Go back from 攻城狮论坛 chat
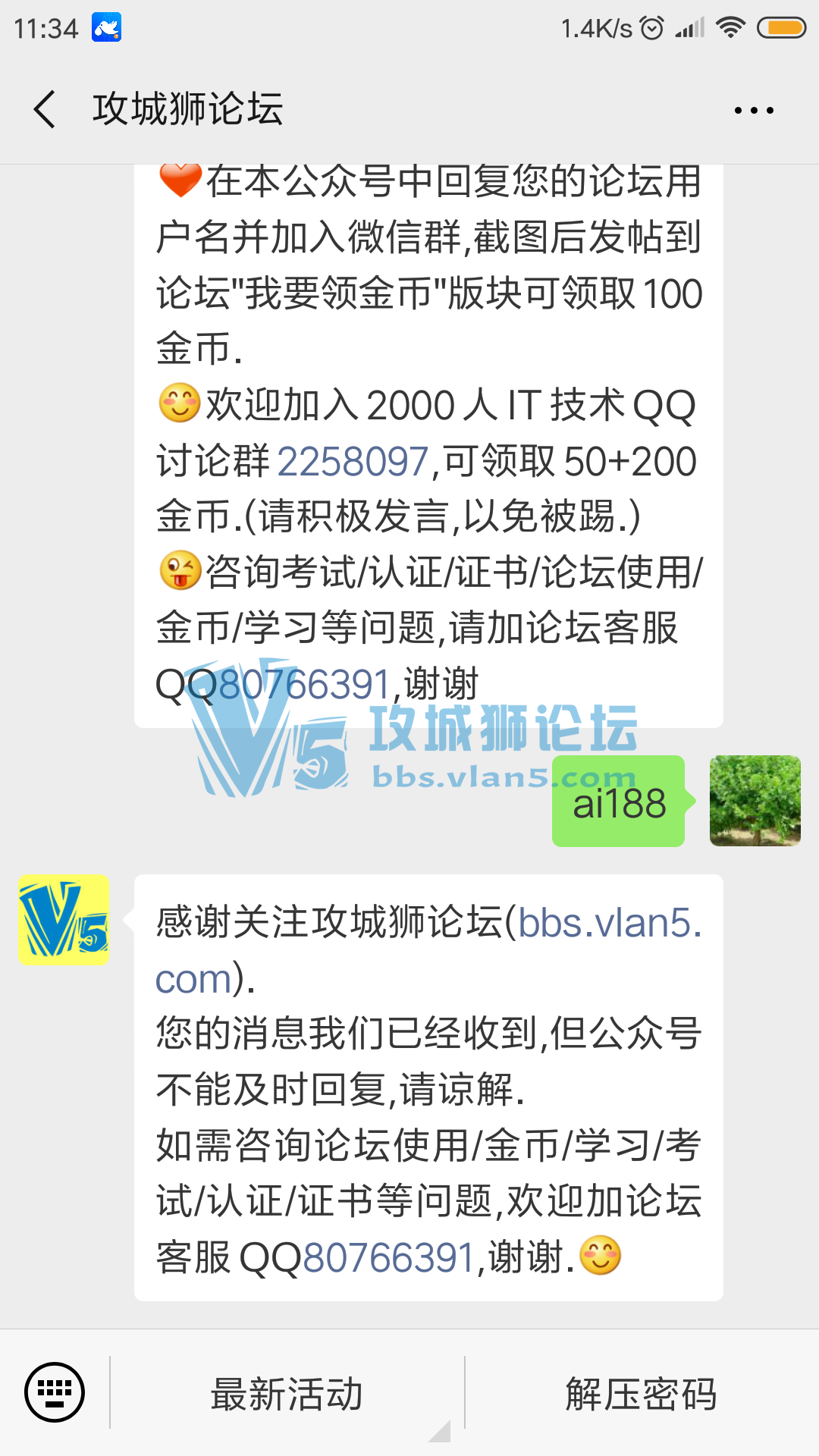Viewport: 819px width, 1456px height. click(x=45, y=109)
